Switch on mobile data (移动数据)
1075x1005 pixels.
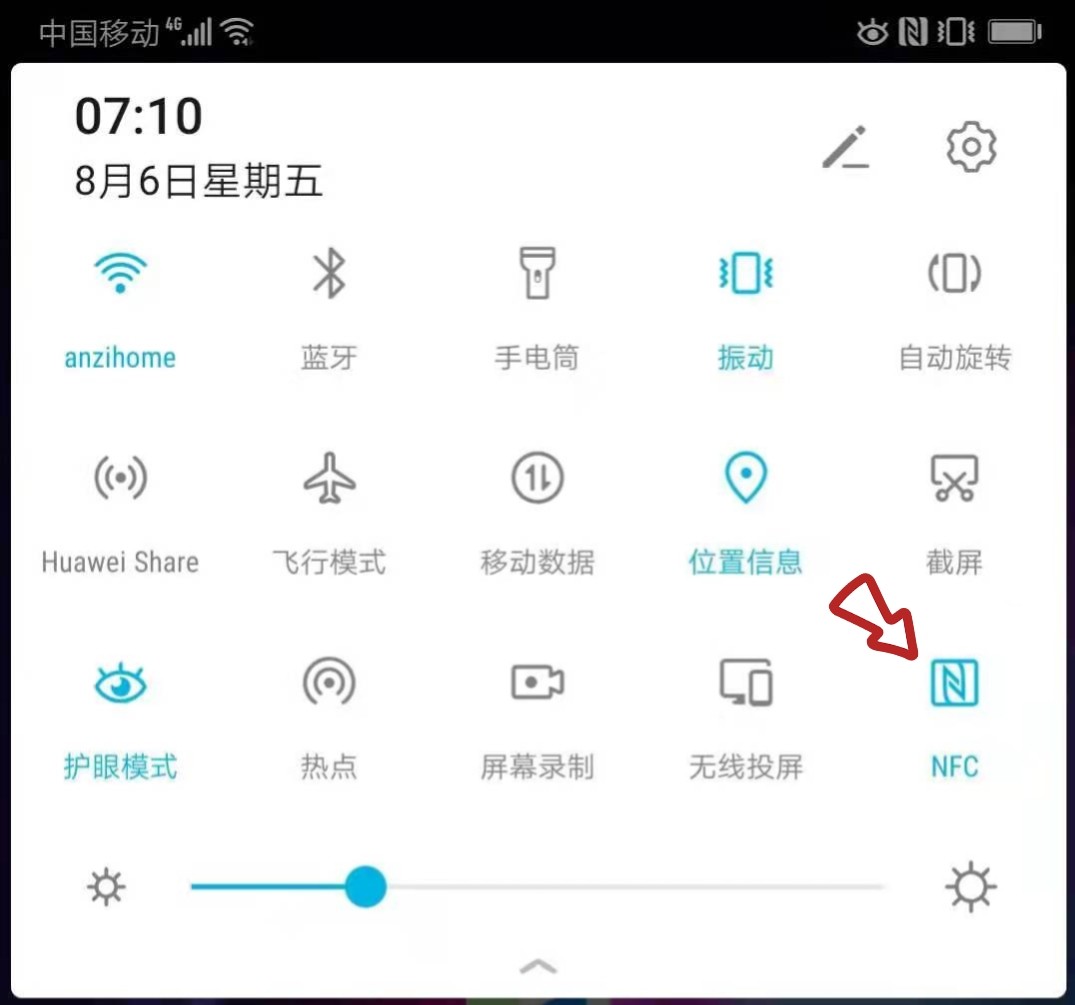point(537,479)
